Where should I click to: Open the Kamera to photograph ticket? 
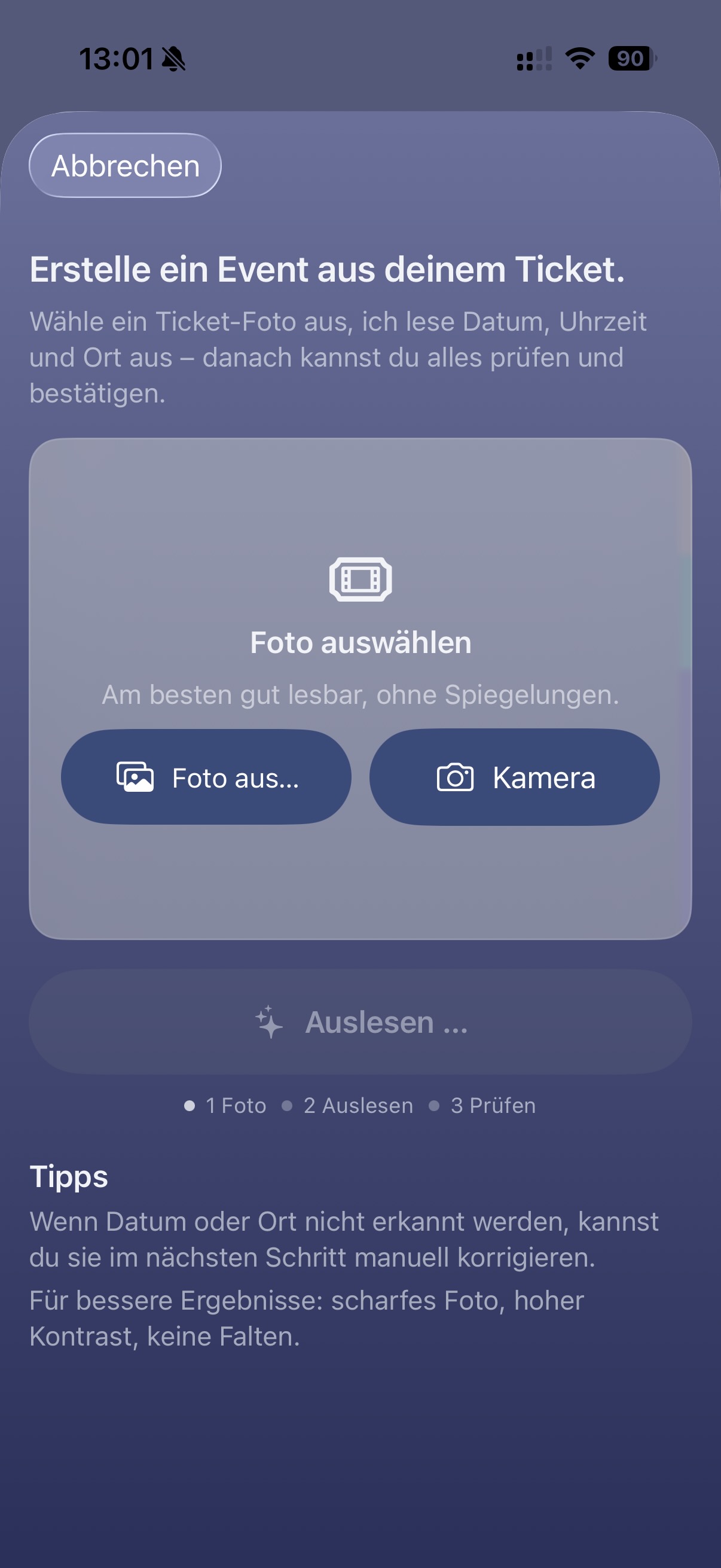(515, 777)
